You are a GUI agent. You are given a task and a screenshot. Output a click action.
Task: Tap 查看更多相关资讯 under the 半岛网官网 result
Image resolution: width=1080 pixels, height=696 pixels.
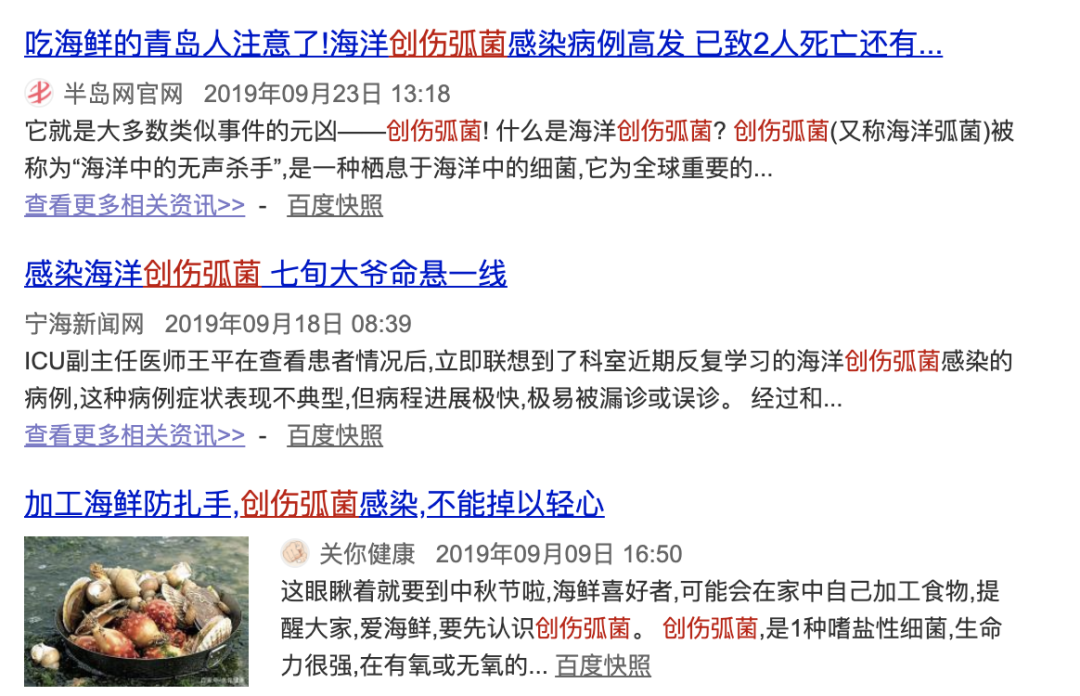pyautogui.click(x=134, y=206)
